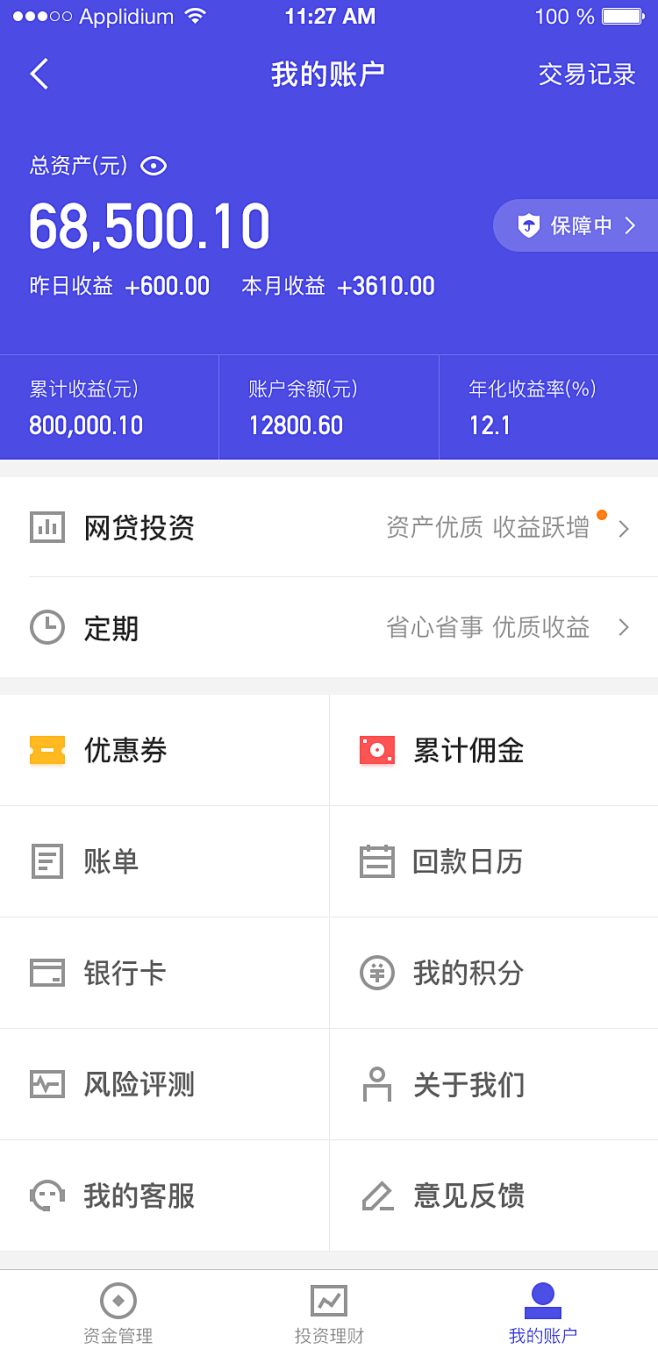
Task: Select the 我的账户 tab
Action: coord(542,1313)
